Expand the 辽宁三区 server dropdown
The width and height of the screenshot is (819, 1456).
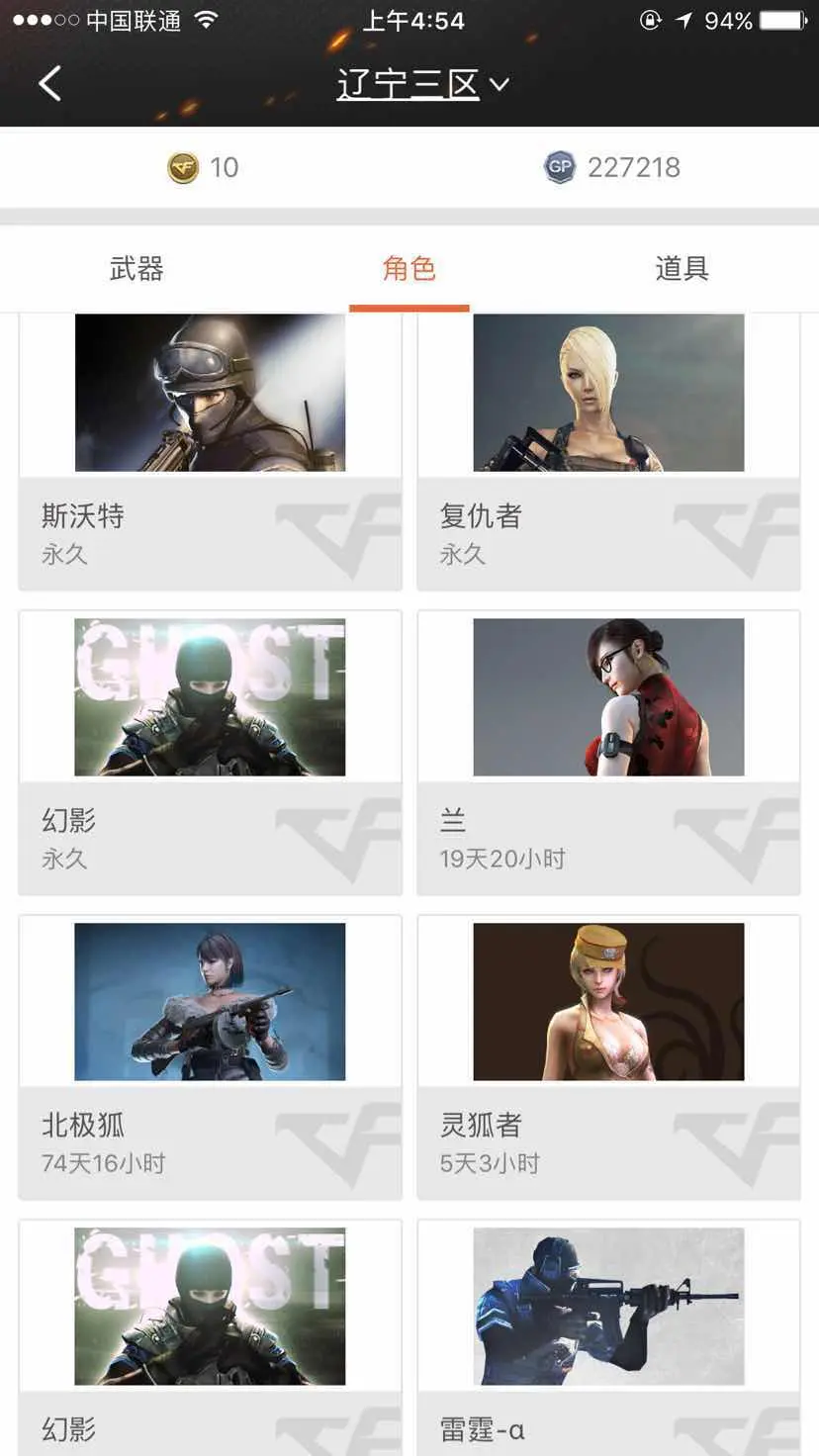point(423,84)
